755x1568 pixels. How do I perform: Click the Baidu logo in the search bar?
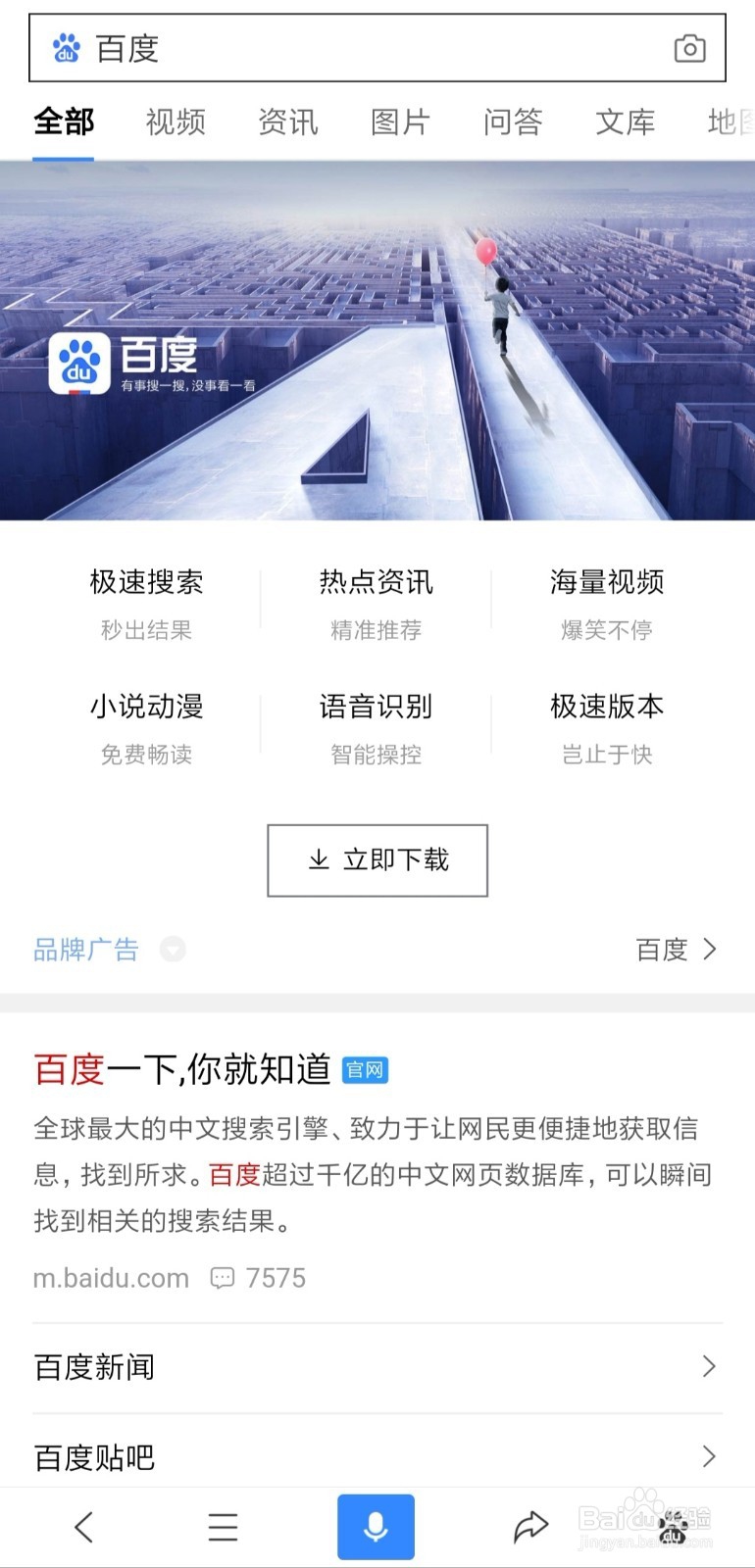coord(65,48)
